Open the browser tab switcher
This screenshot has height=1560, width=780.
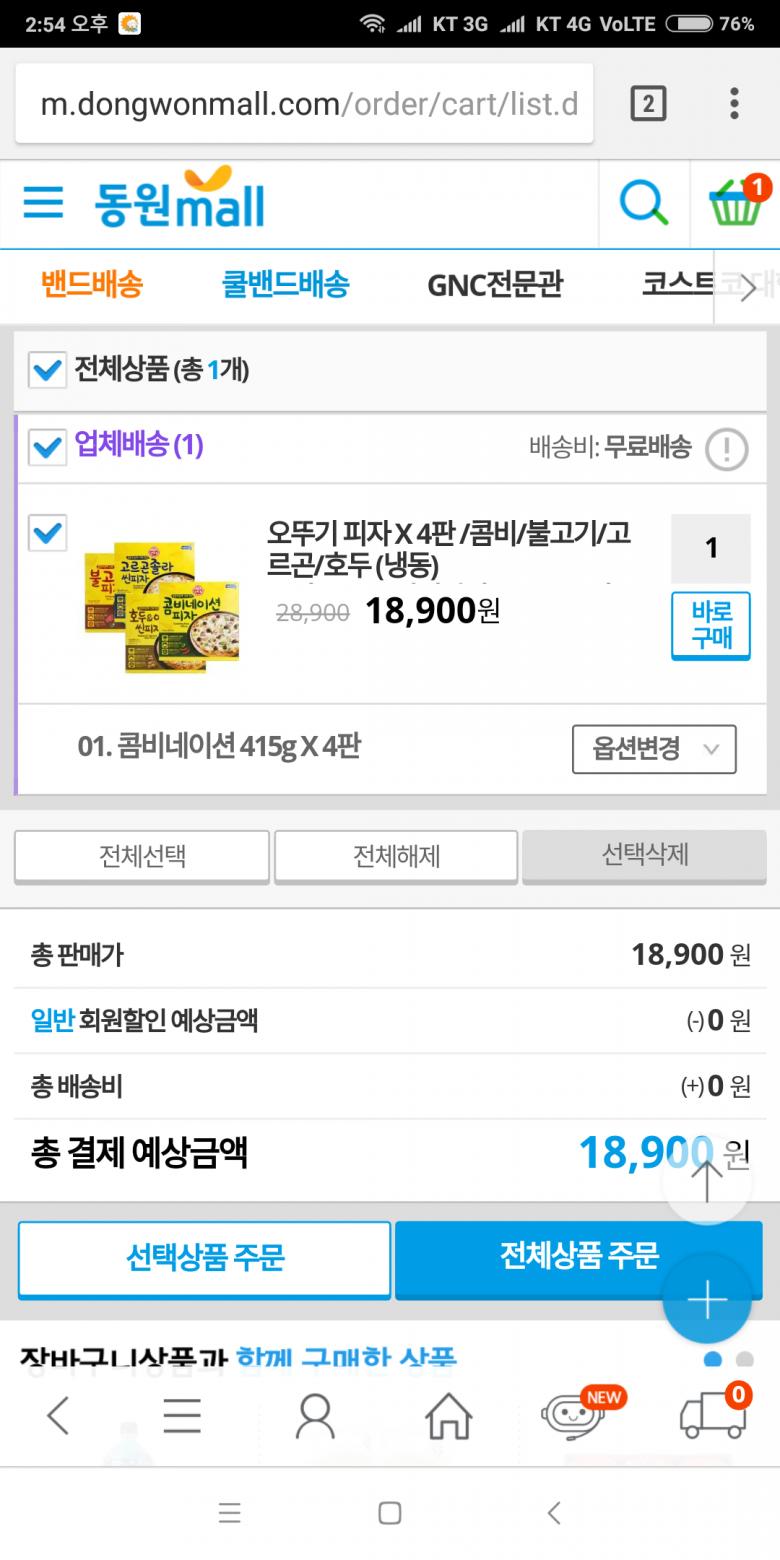pyautogui.click(x=648, y=104)
